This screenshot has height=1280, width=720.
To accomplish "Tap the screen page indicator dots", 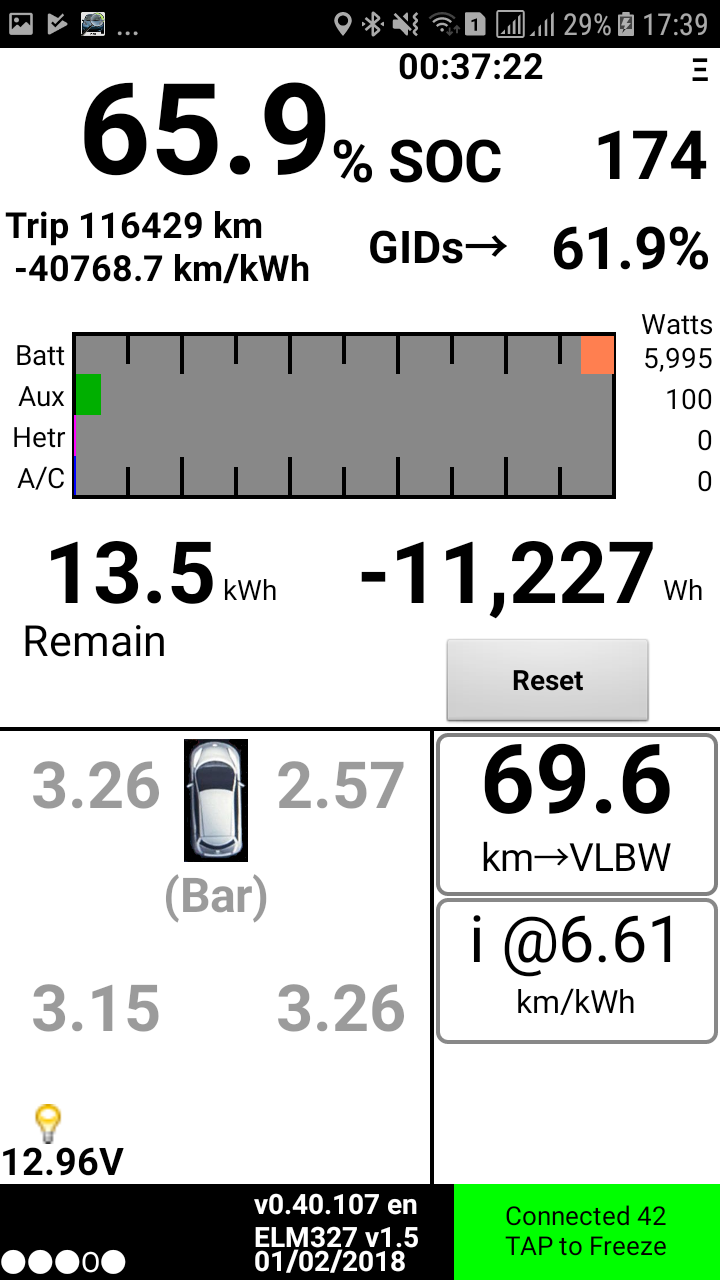I will (65, 1262).
